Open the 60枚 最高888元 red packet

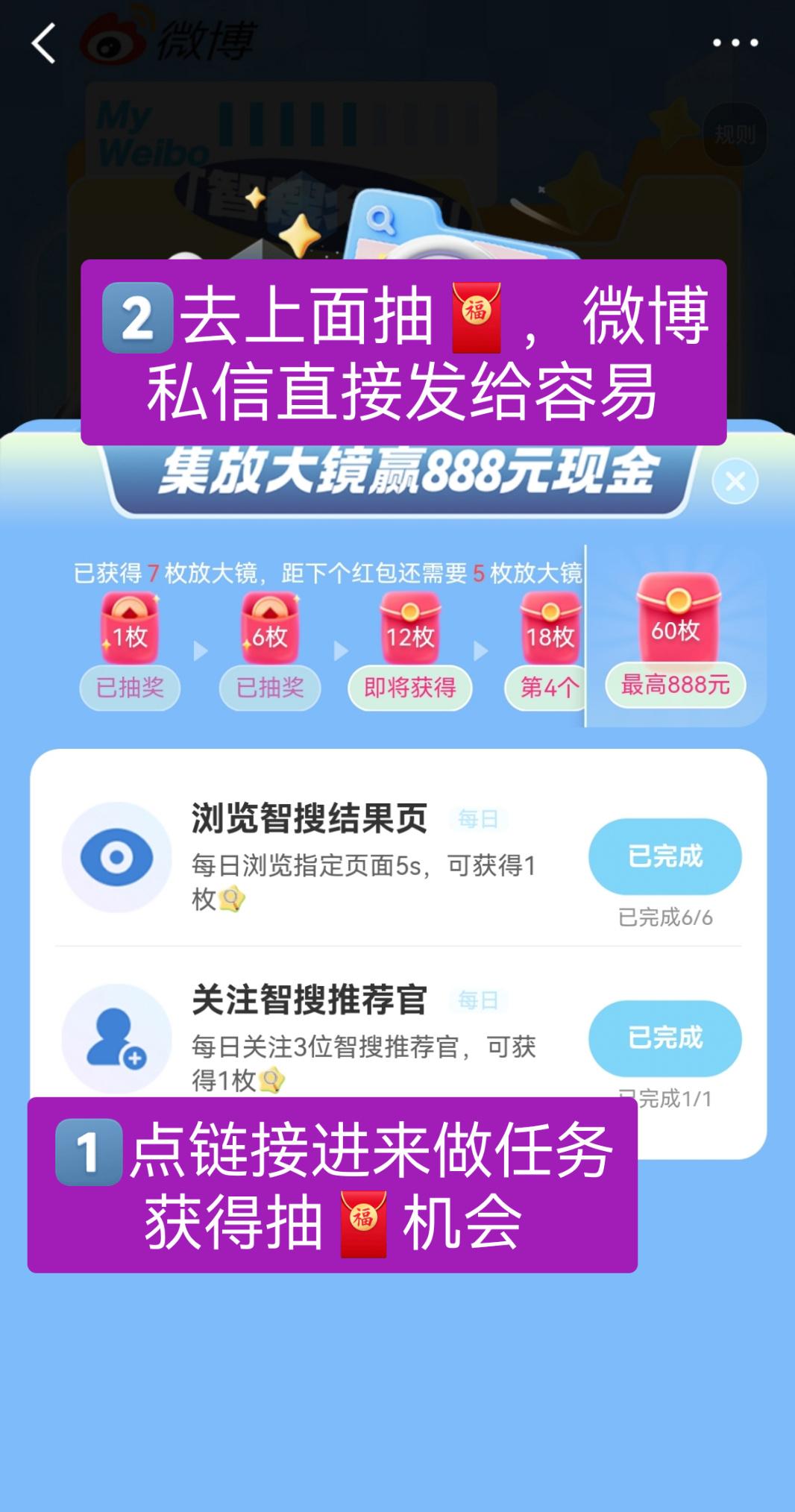pyautogui.click(x=676, y=639)
